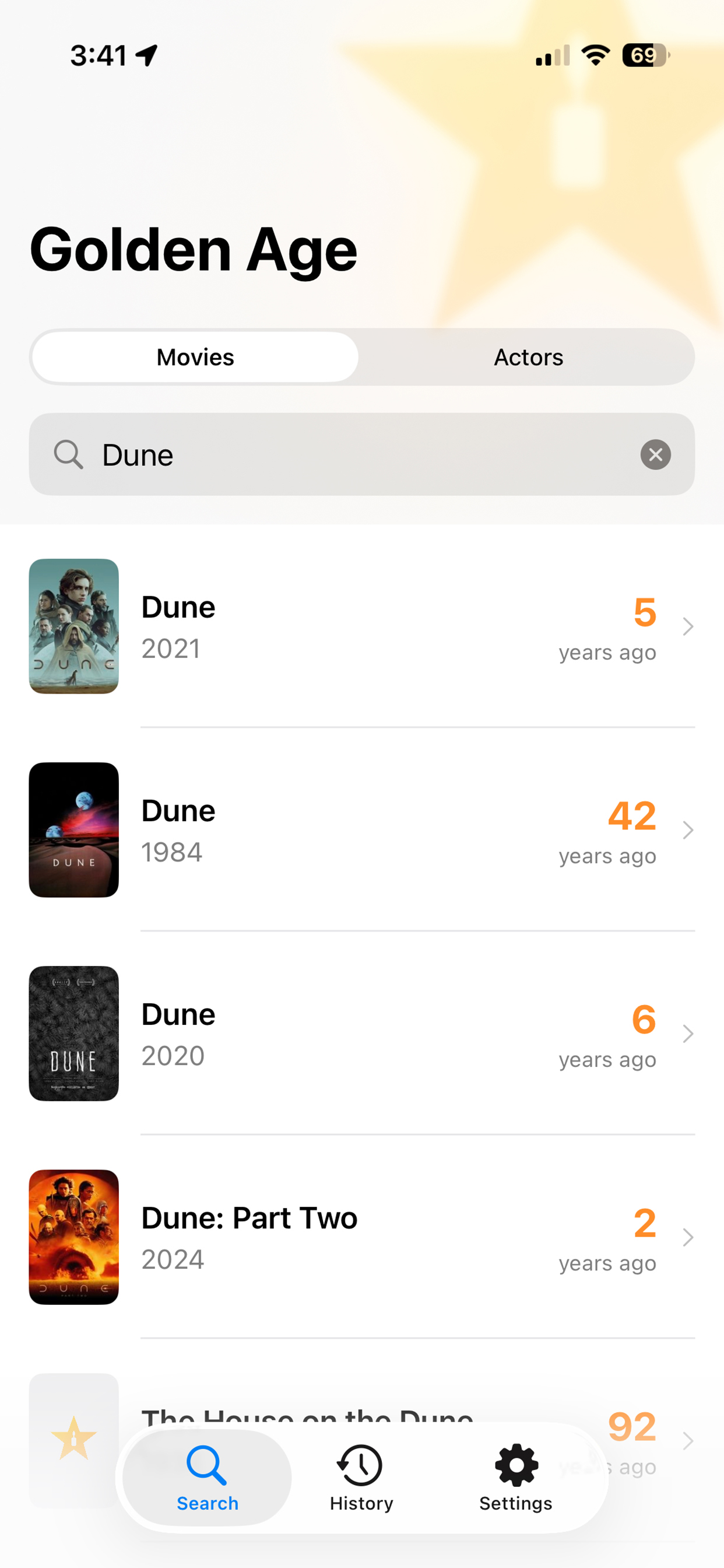This screenshot has width=724, height=1568.
Task: Select the Search tab
Action: 207,1476
